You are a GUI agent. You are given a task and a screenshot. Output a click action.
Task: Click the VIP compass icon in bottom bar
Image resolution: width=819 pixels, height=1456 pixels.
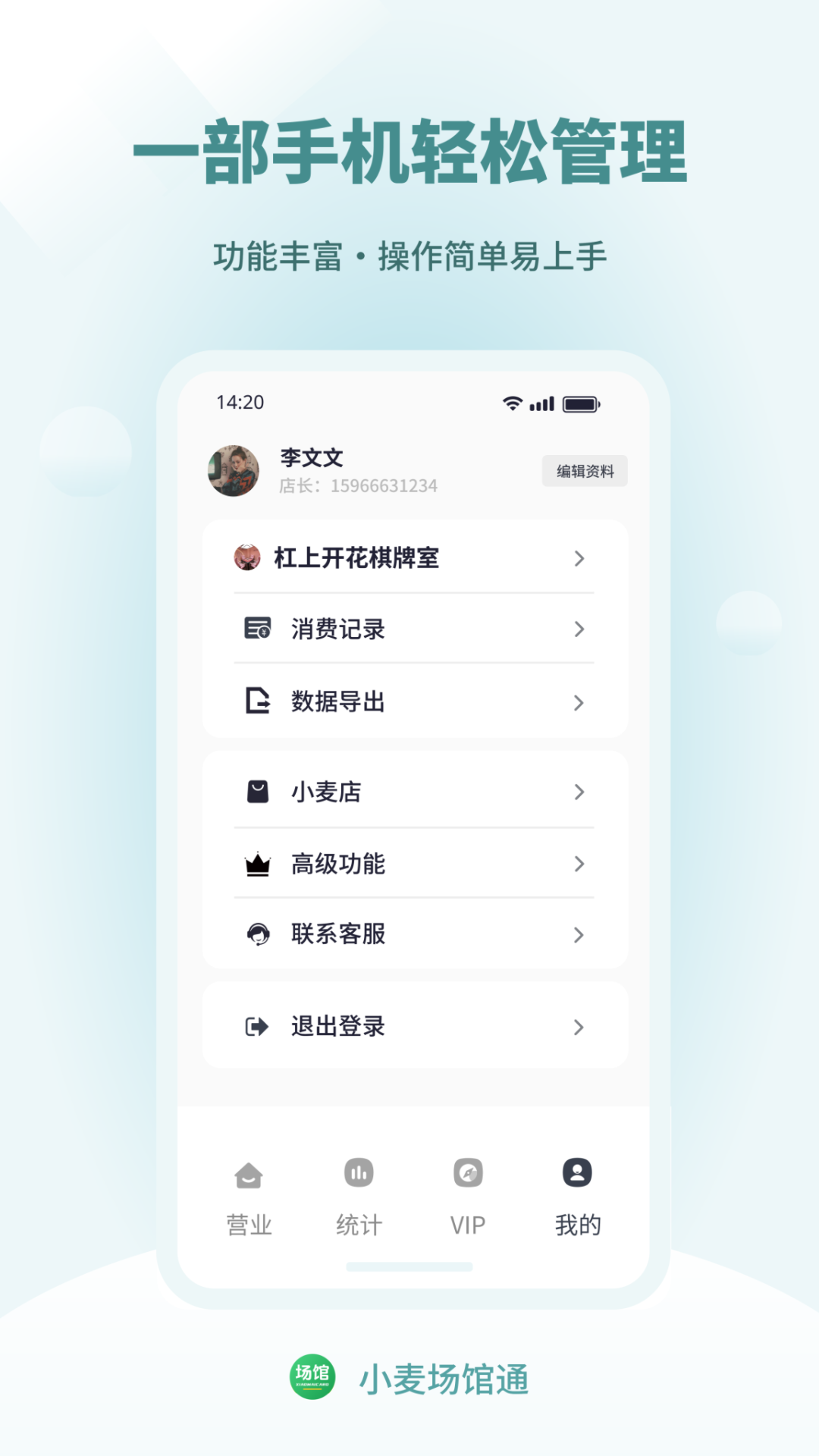[468, 1172]
